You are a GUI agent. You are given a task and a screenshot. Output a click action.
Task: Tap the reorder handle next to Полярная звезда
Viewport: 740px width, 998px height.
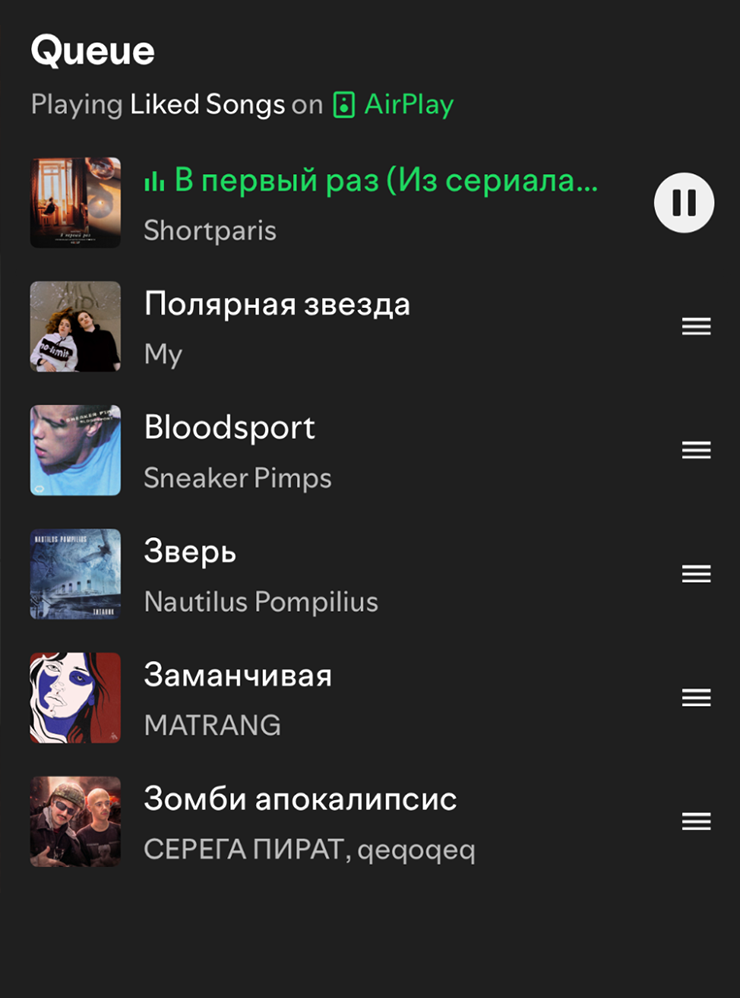pos(696,326)
